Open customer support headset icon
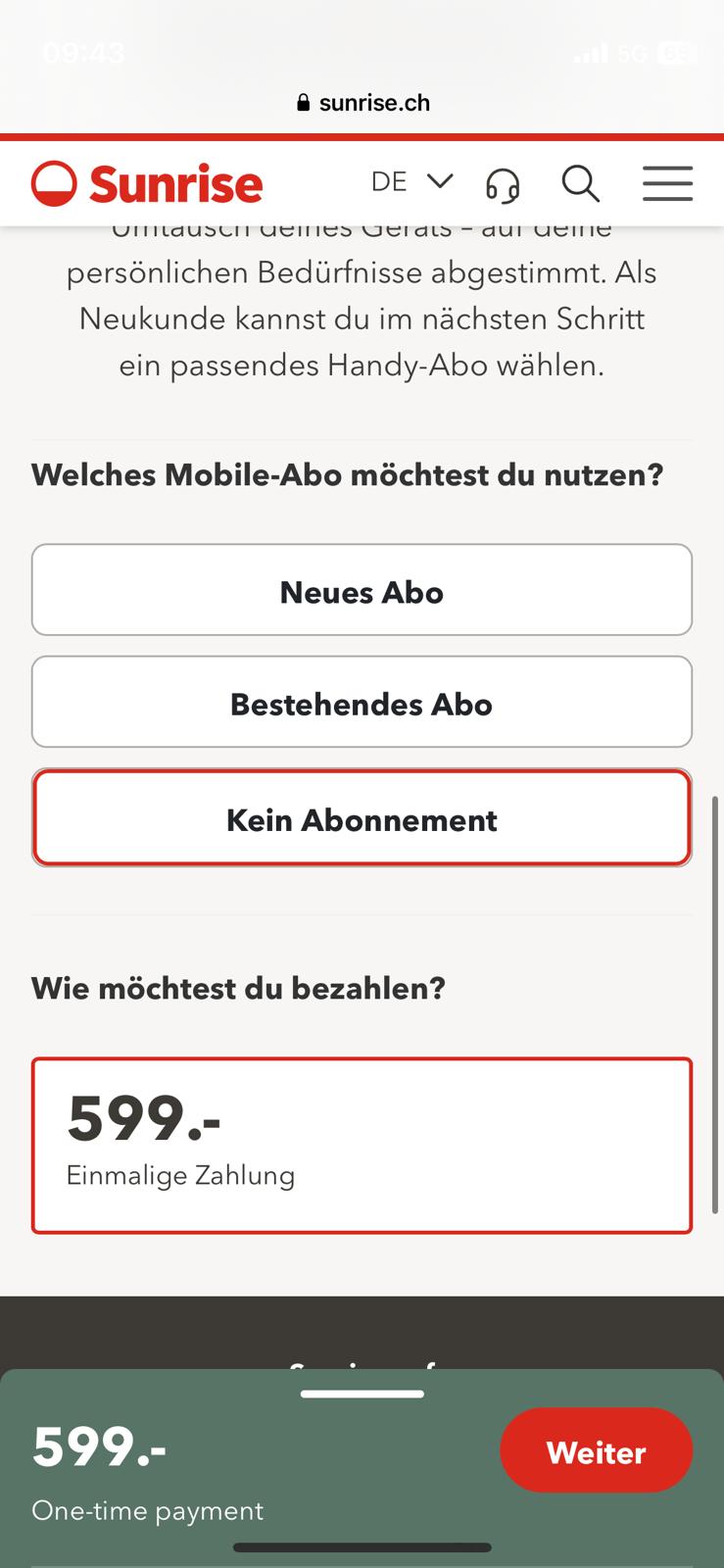Image resolution: width=724 pixels, height=1568 pixels. pyautogui.click(x=503, y=184)
